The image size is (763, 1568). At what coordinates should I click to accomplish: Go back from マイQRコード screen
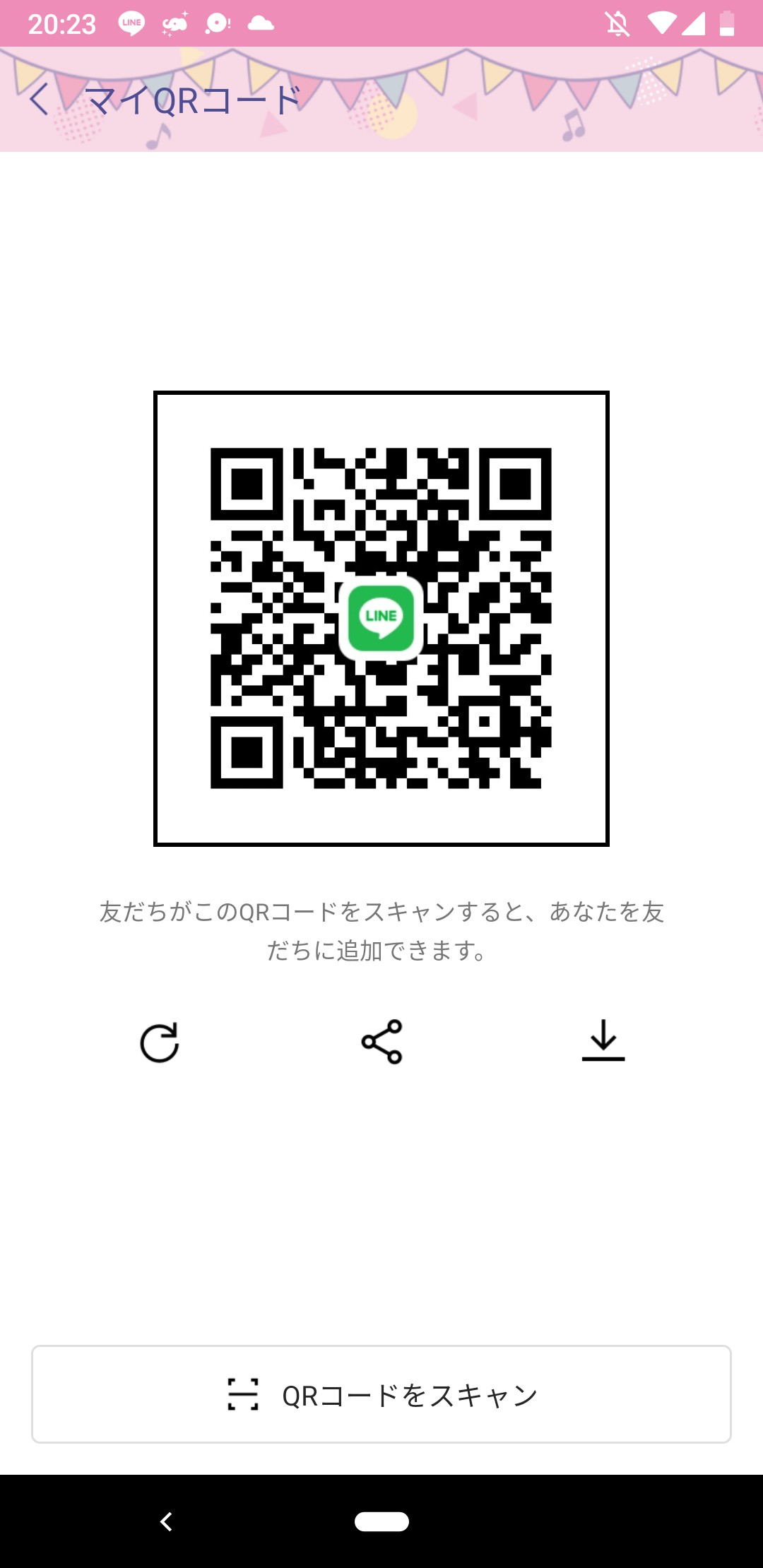[x=40, y=99]
